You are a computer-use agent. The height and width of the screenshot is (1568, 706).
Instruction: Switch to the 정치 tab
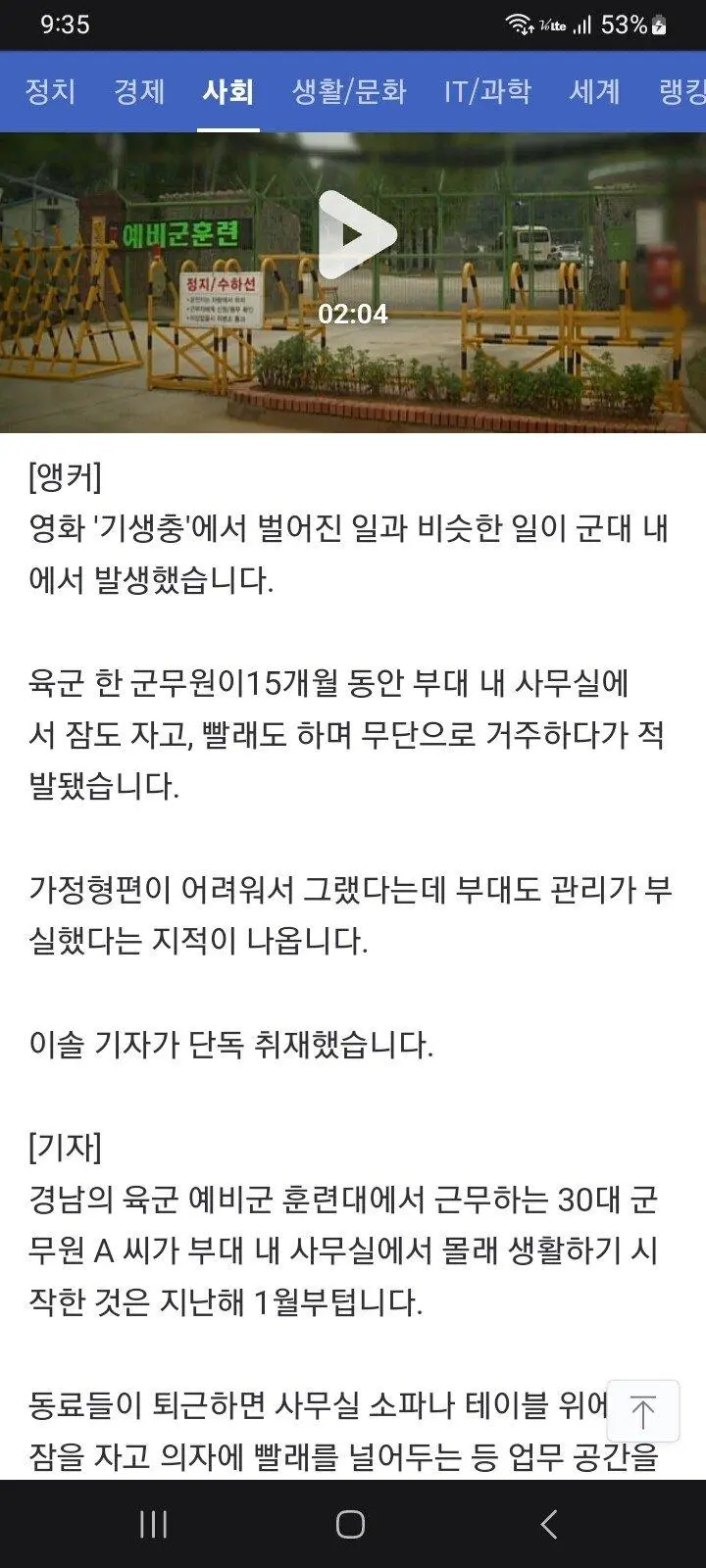(50, 92)
